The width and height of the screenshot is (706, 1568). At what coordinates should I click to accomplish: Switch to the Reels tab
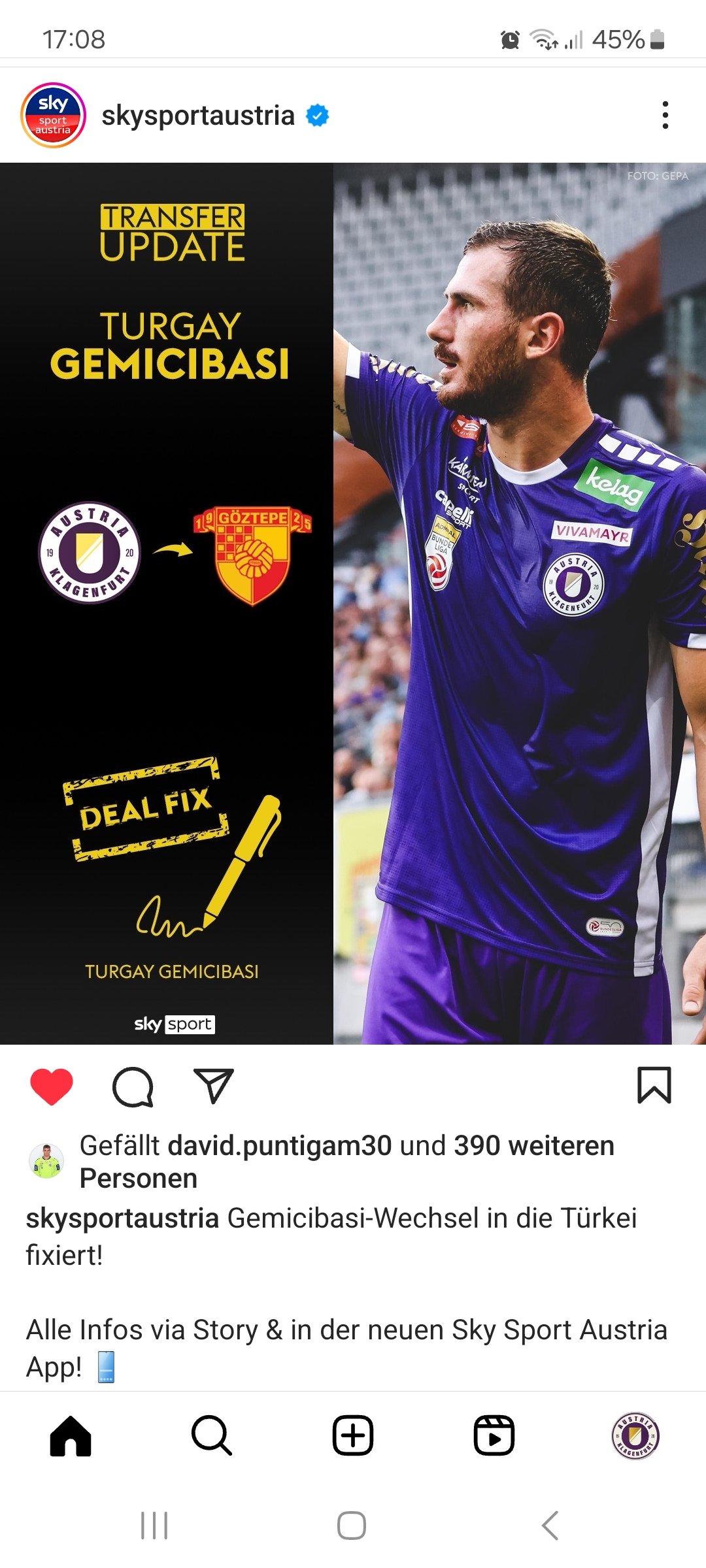[494, 1435]
